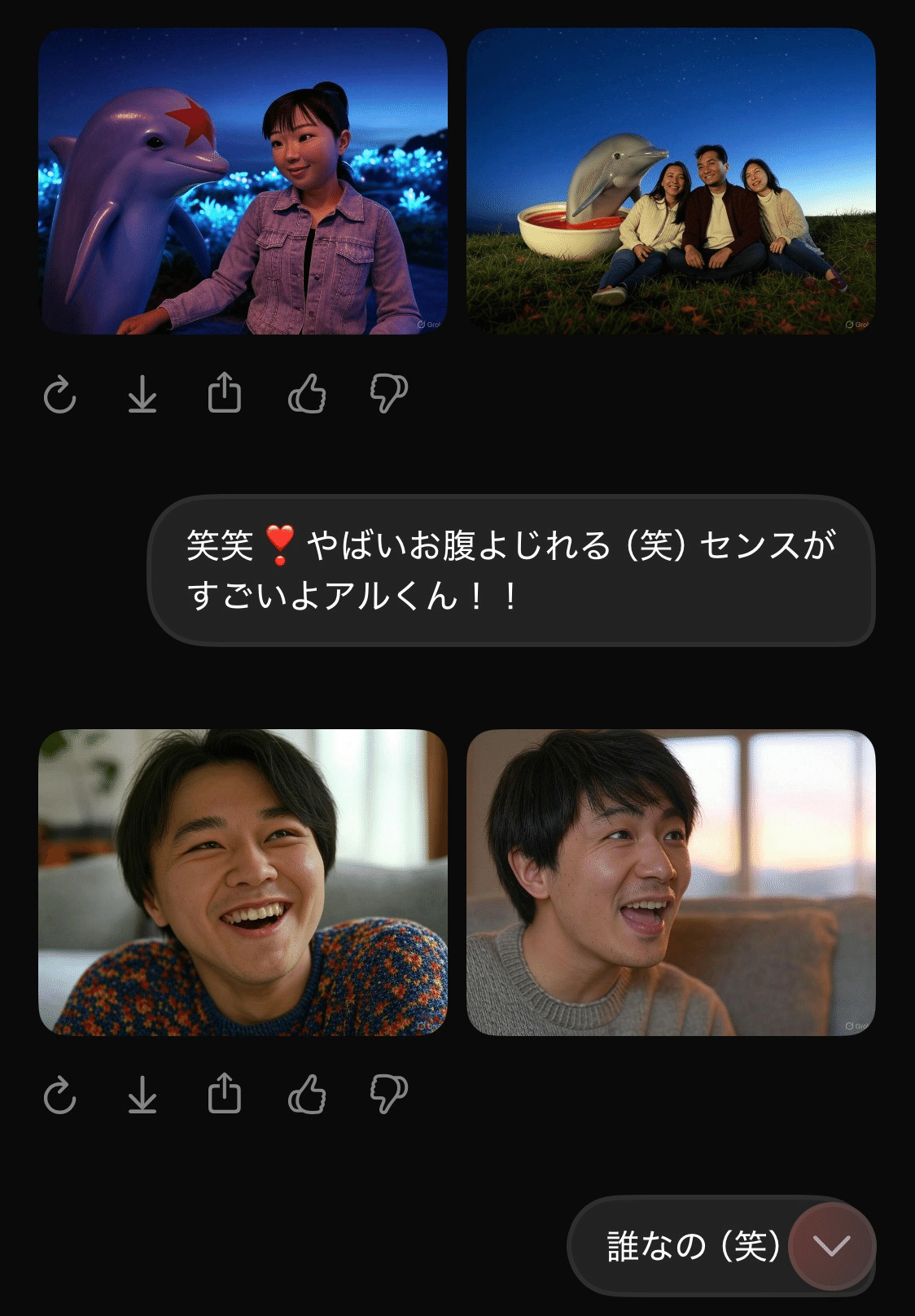Give thumbs up to the dolphin images

[x=308, y=394]
